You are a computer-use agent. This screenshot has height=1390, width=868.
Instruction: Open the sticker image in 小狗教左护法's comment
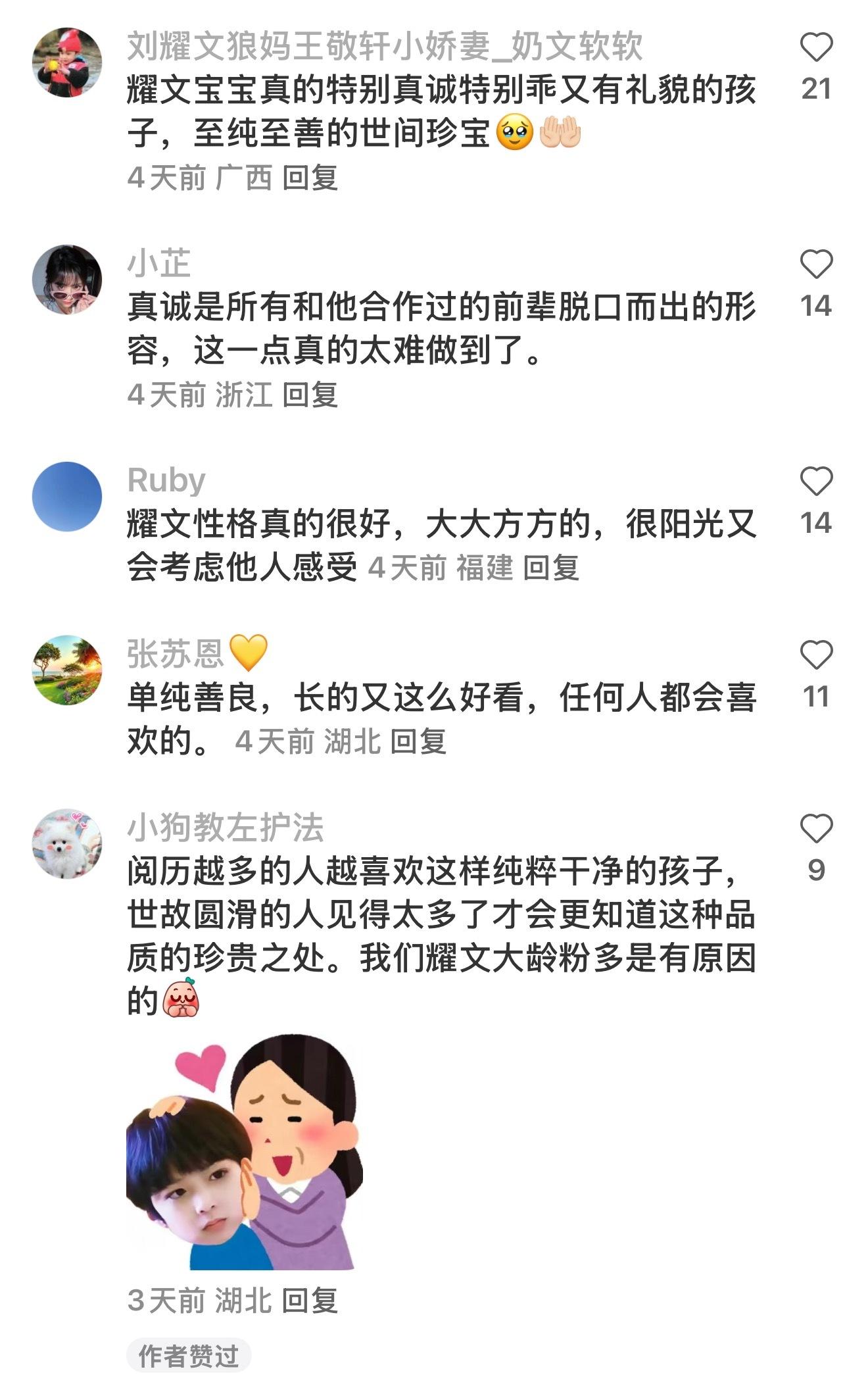(x=244, y=1151)
